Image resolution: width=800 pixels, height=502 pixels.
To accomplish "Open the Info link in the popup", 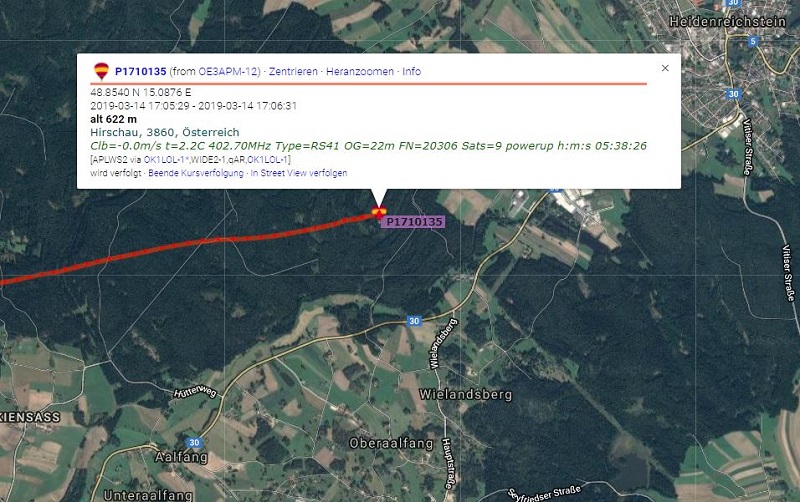I will pyautogui.click(x=411, y=72).
